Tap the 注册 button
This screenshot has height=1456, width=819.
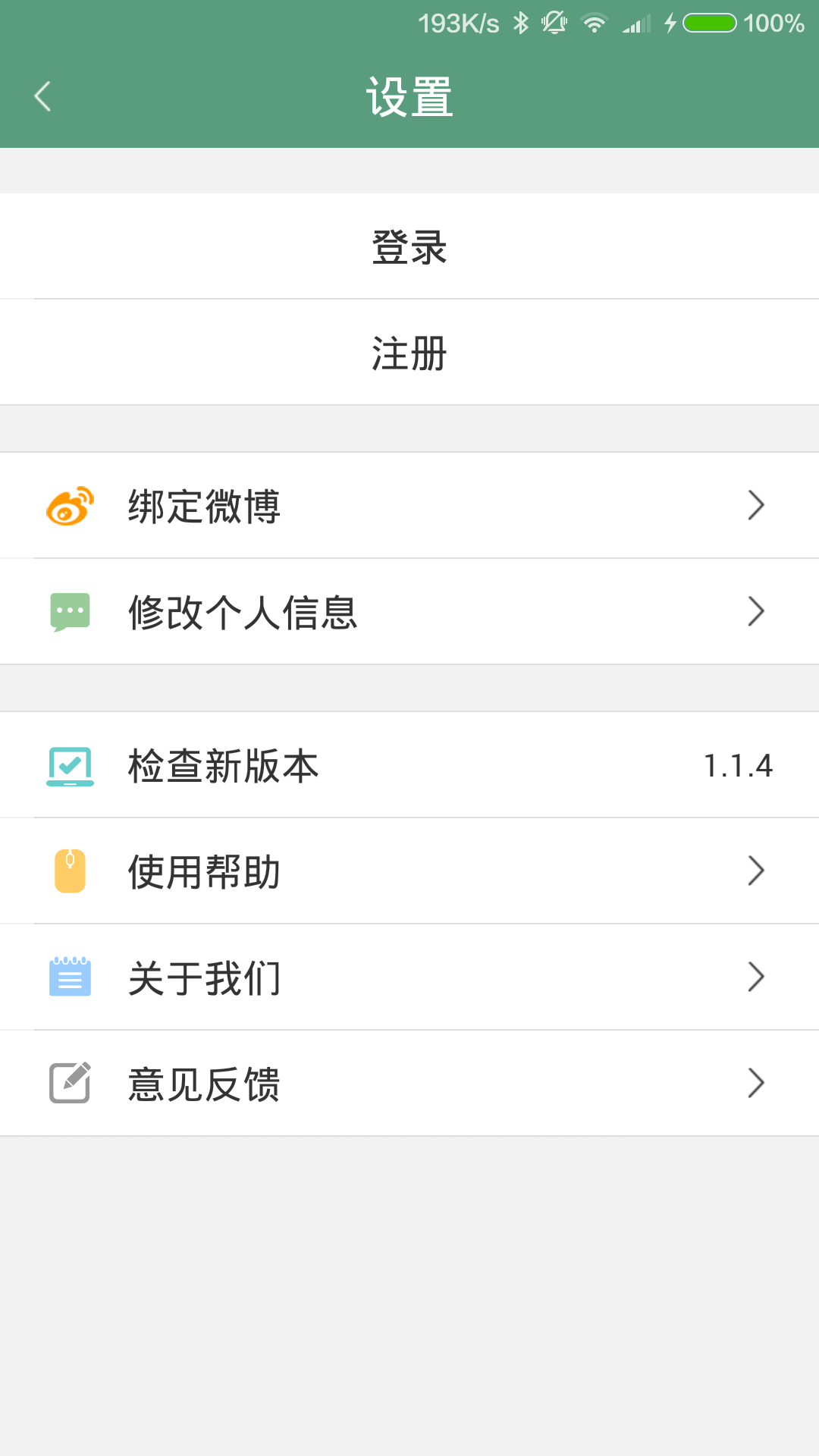(x=409, y=351)
